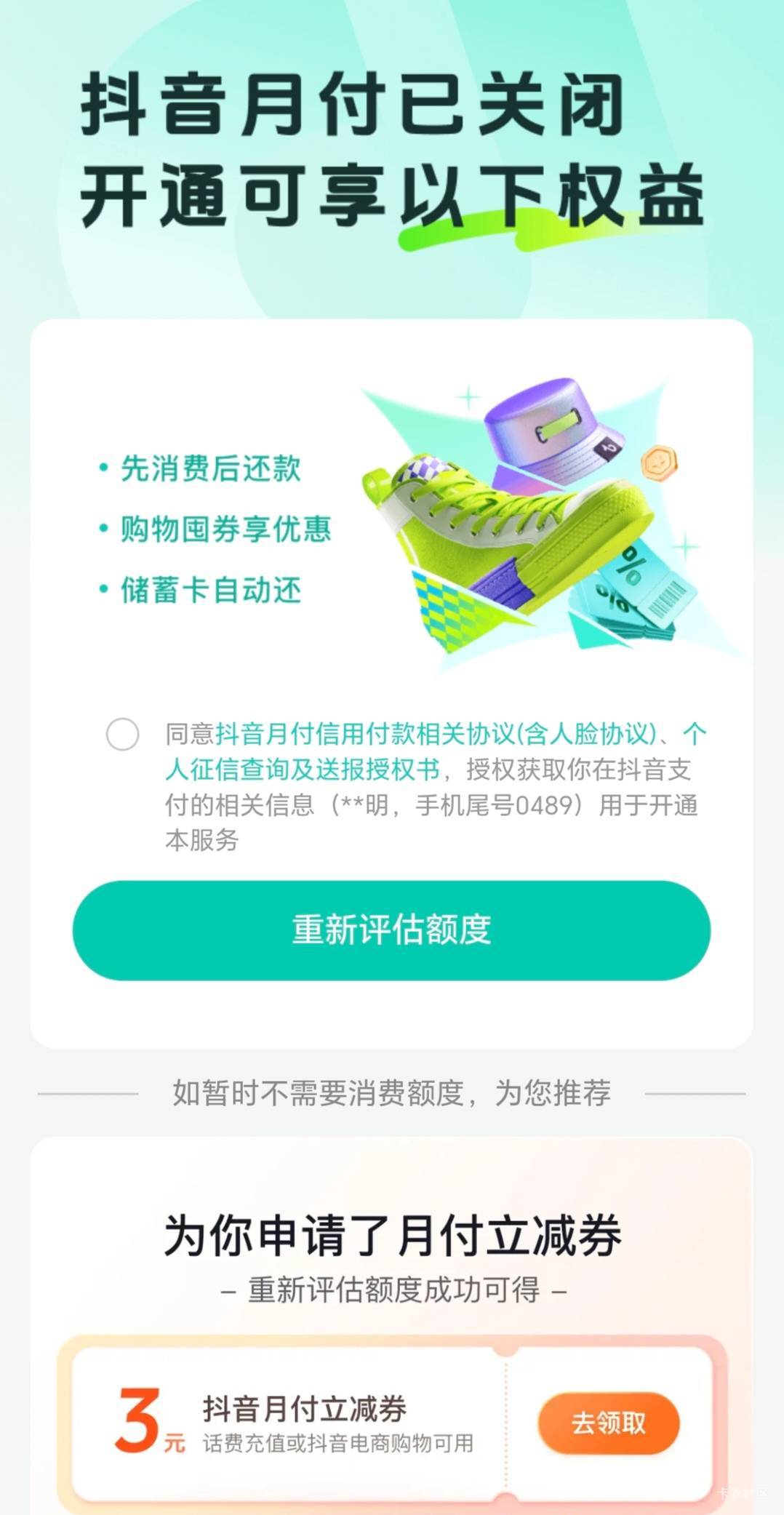Claim the 3元 coupon via 去领取
784x1515 pixels.
(x=609, y=1423)
